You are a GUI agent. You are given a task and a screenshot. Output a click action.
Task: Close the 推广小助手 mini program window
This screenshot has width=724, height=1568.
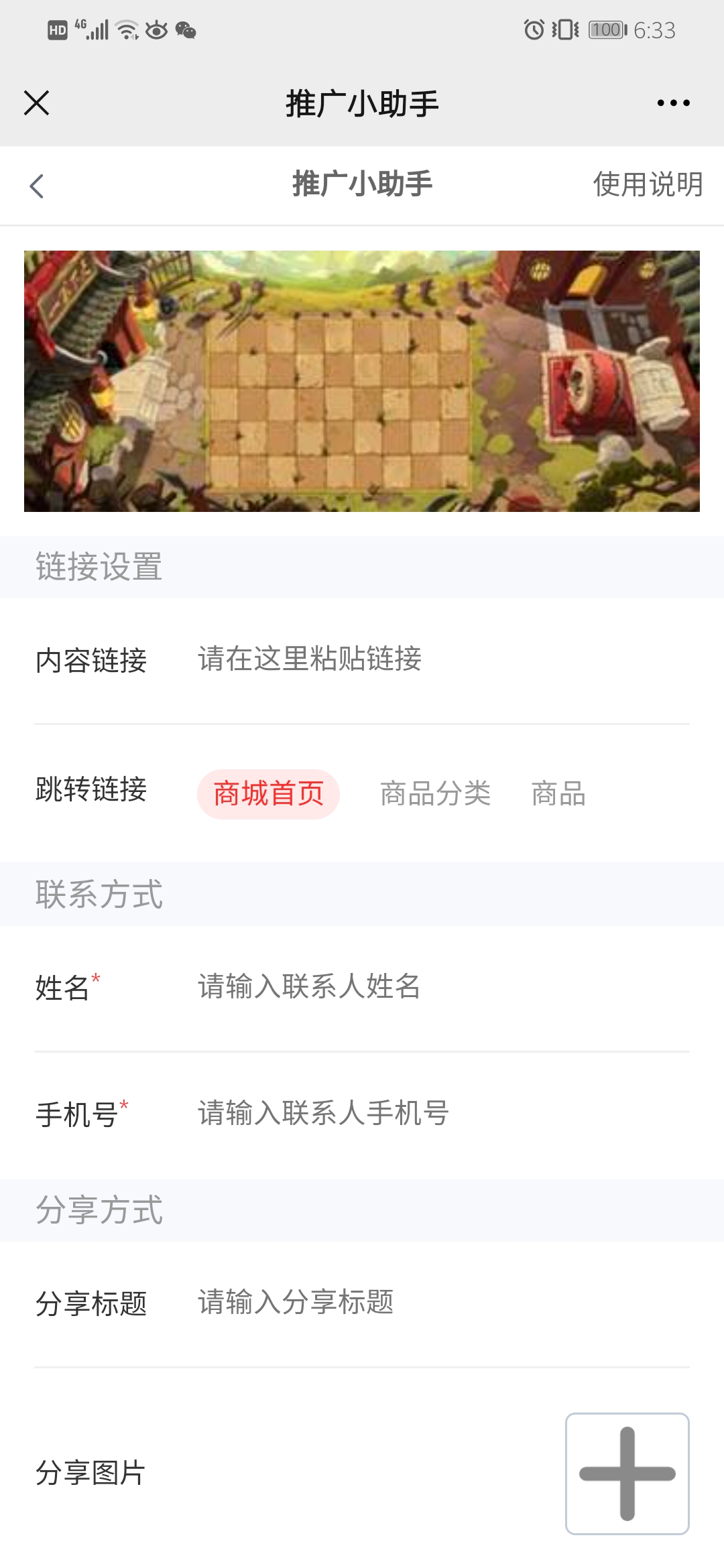click(x=36, y=103)
